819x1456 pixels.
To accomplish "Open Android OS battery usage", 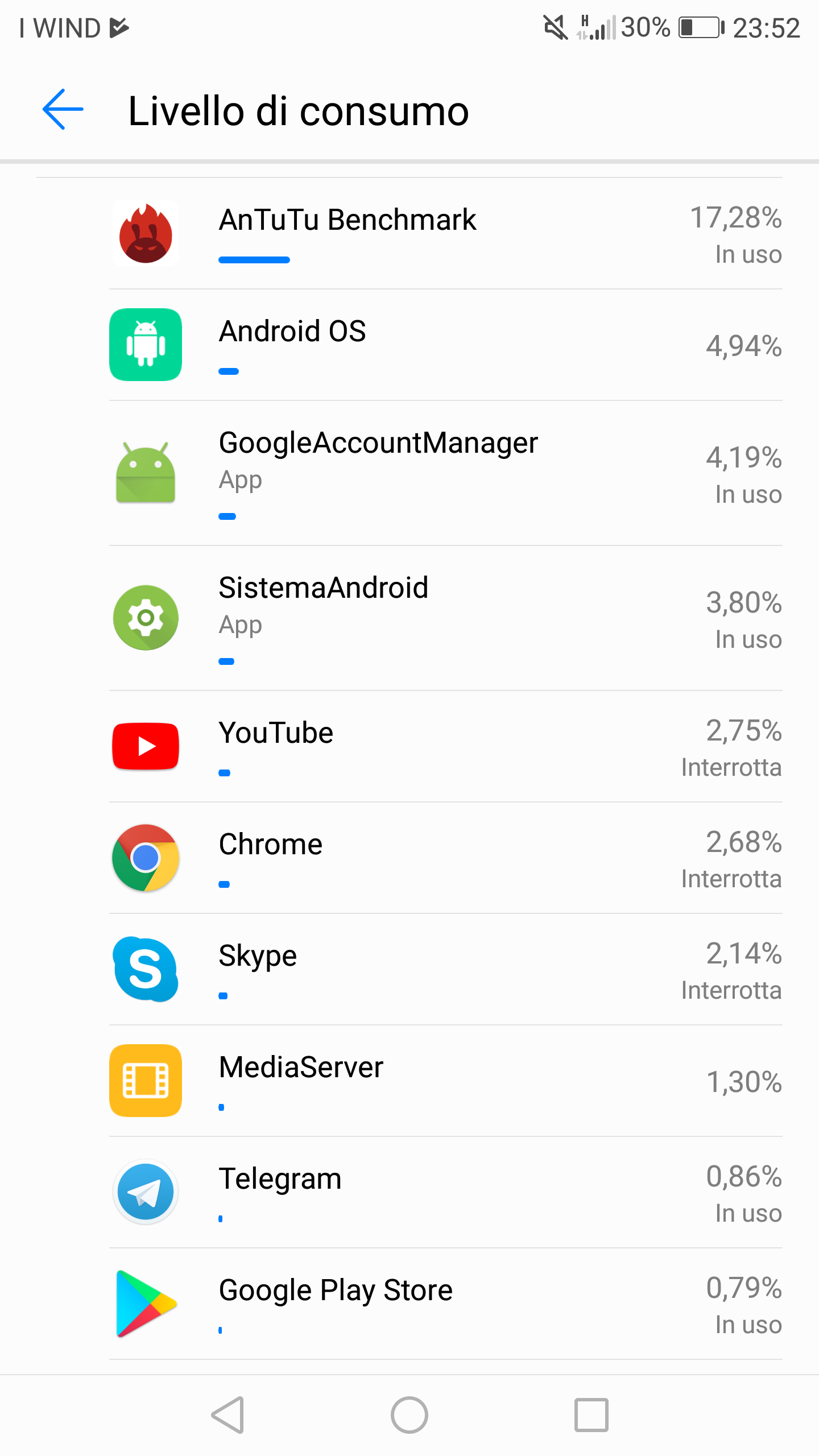I will (445, 345).
